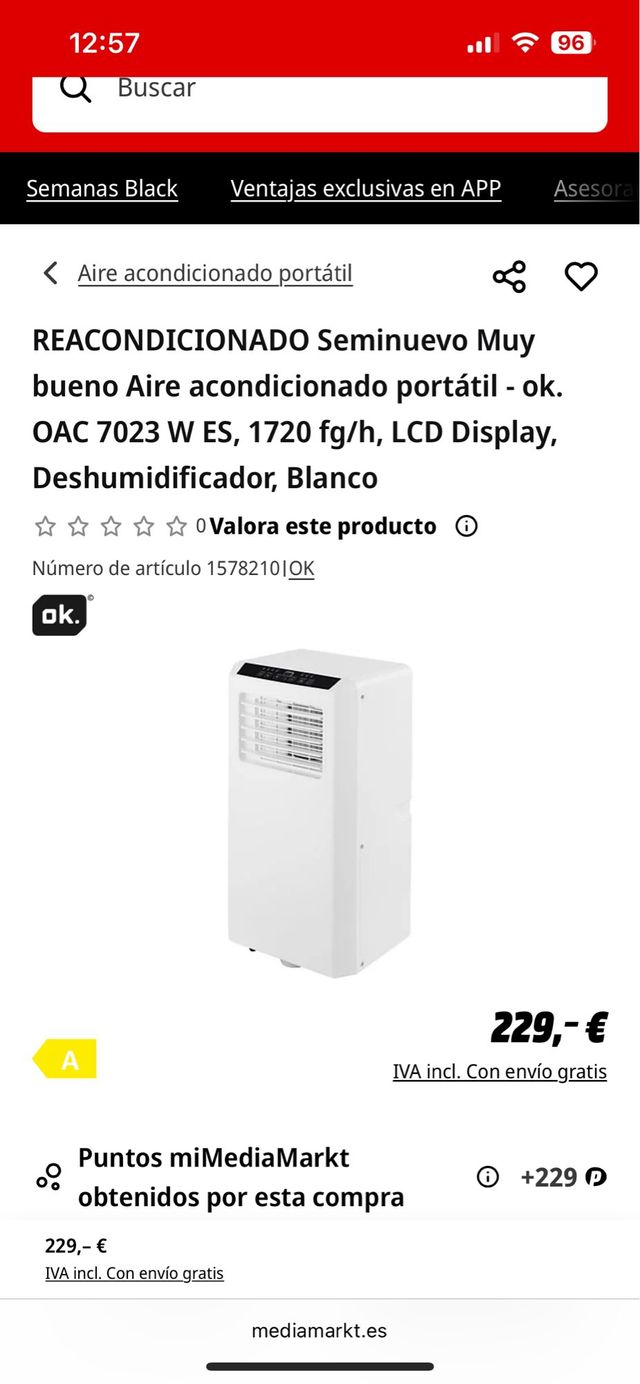Open Ventajas exclusivas en APP

click(365, 188)
